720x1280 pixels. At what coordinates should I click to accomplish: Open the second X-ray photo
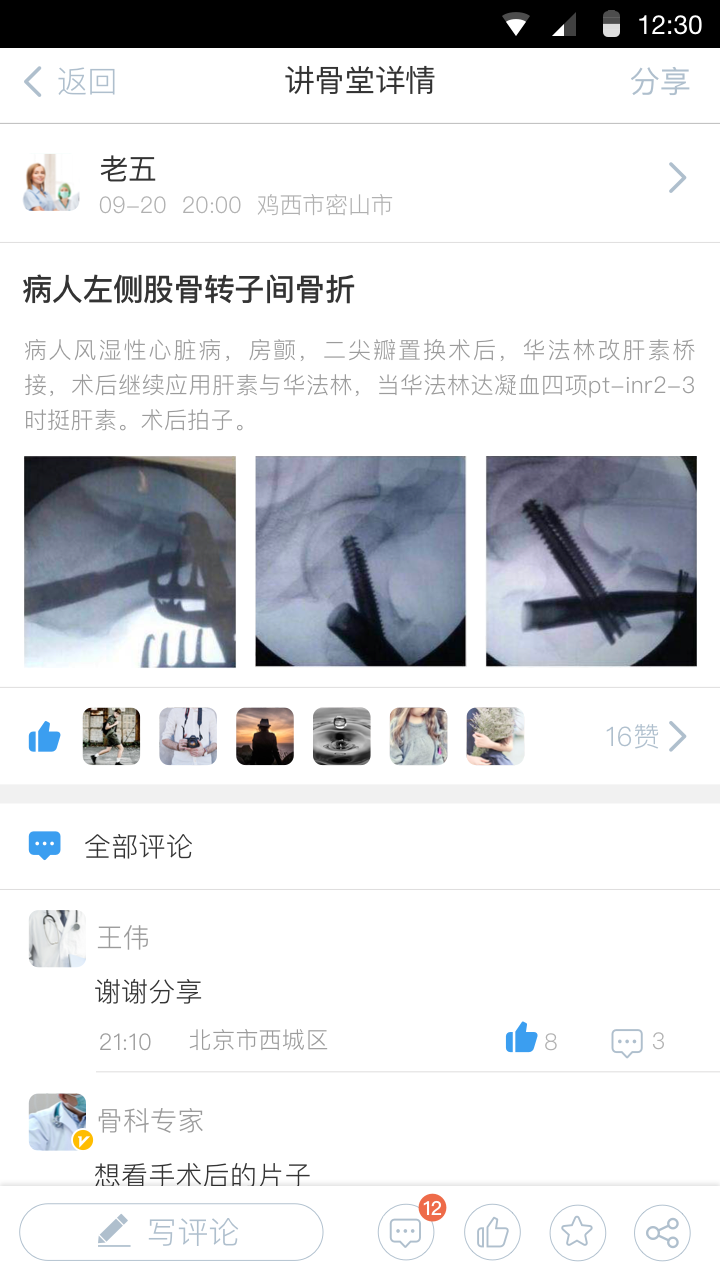[360, 561]
